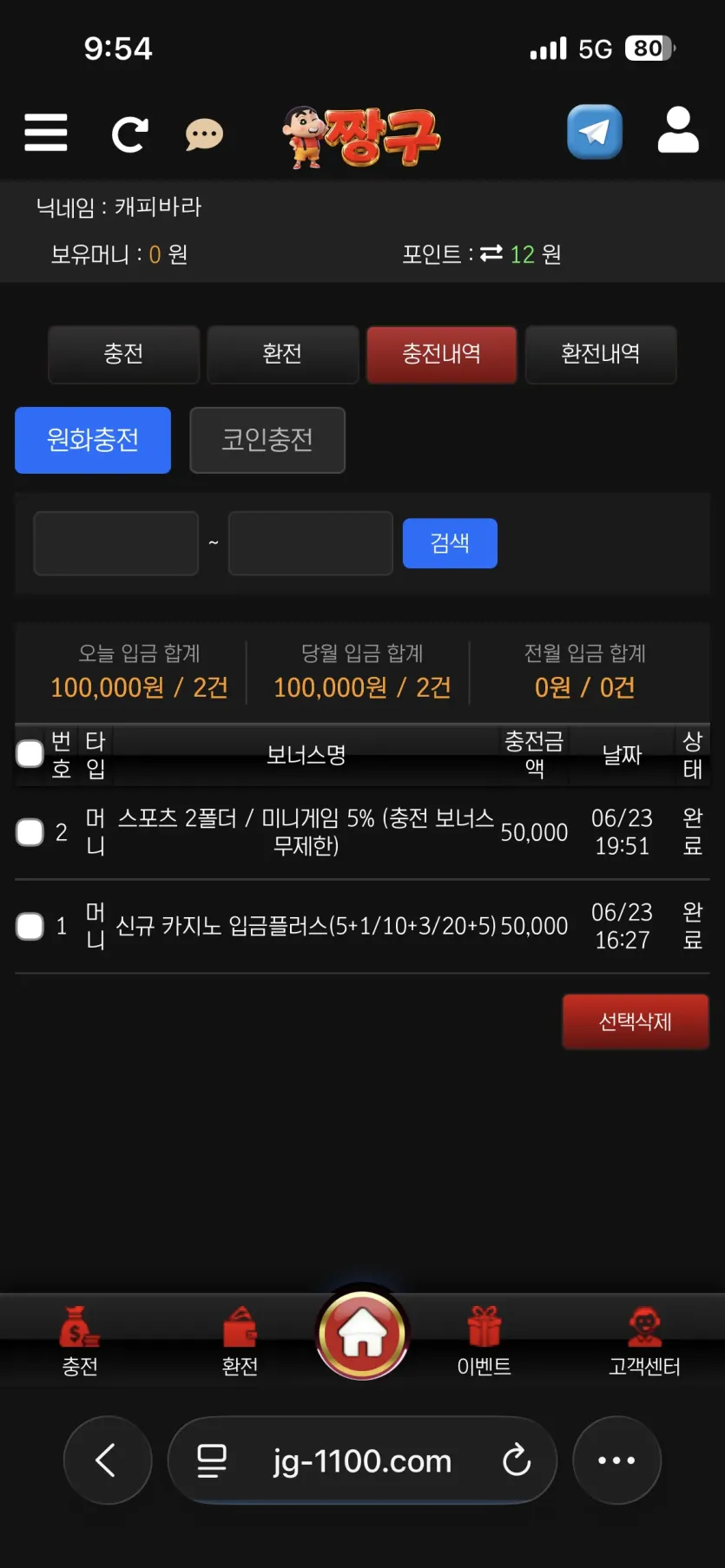Select the 원화충전 option

(x=93, y=440)
